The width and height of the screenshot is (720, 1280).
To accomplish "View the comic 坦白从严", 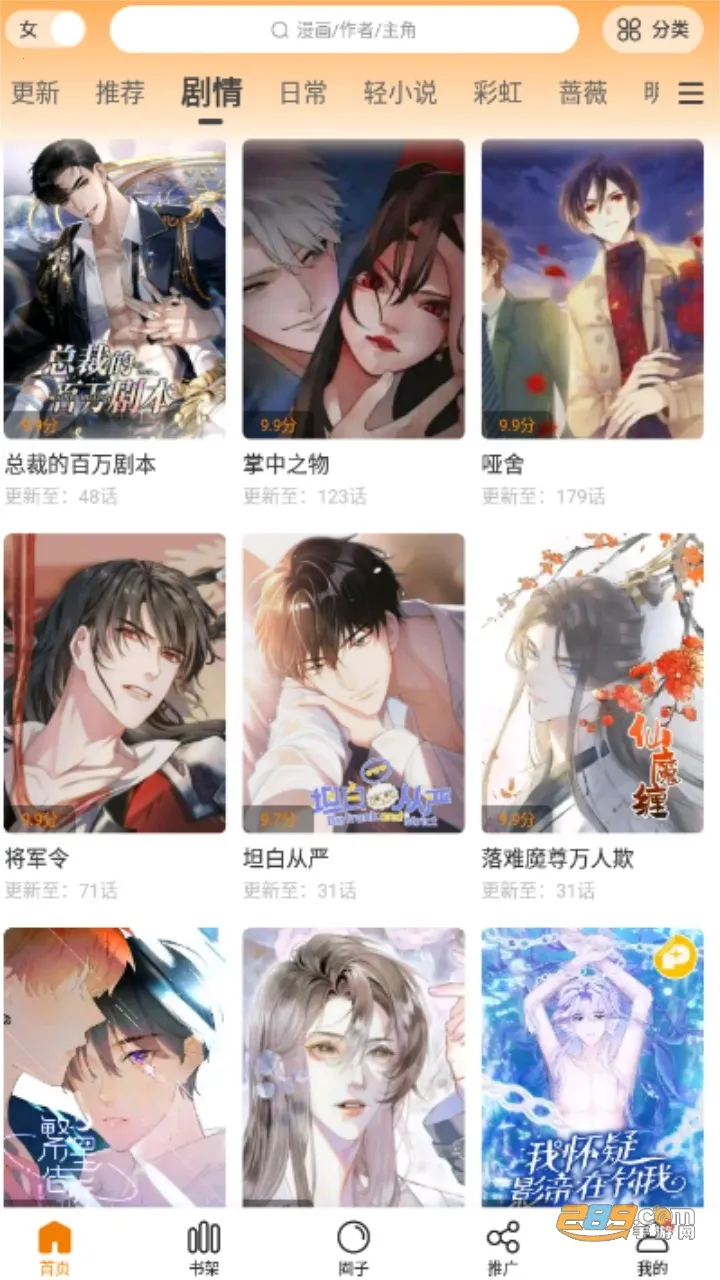I will [x=353, y=684].
